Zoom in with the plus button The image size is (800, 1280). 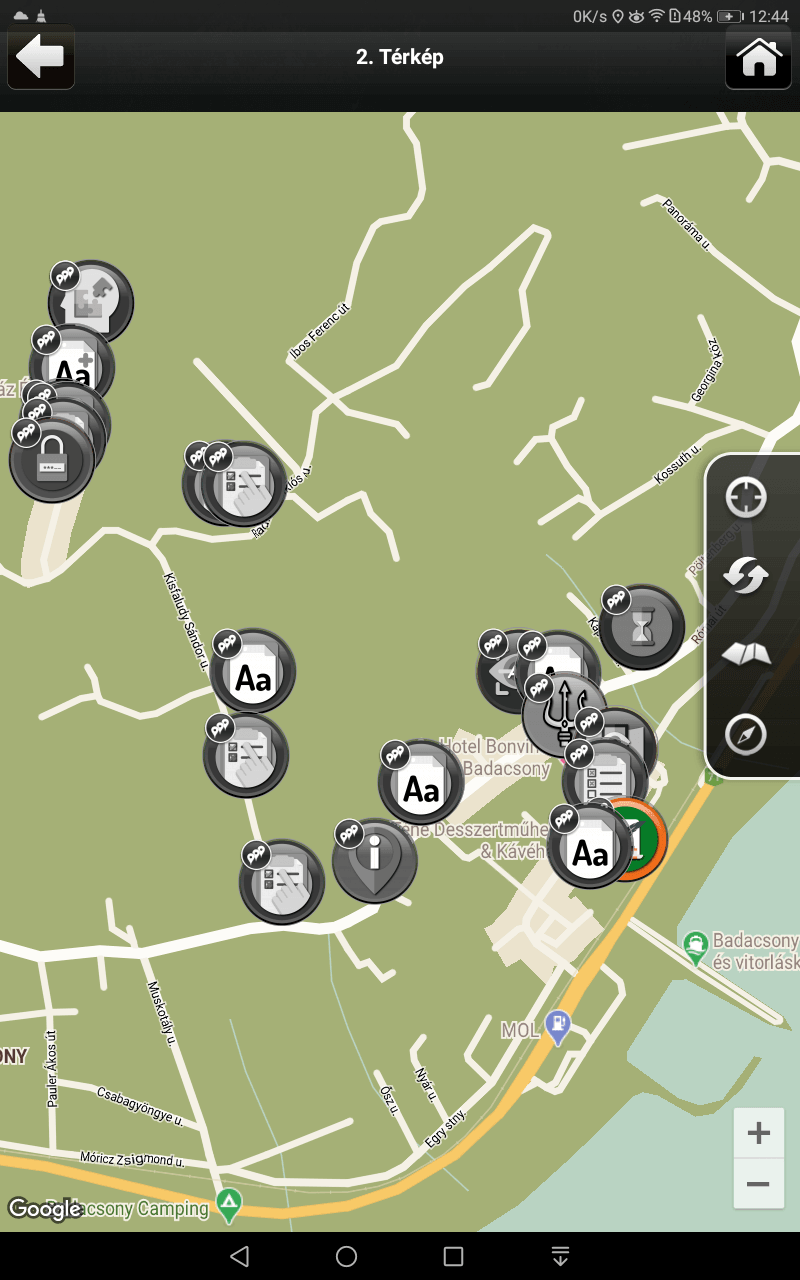pos(759,1133)
